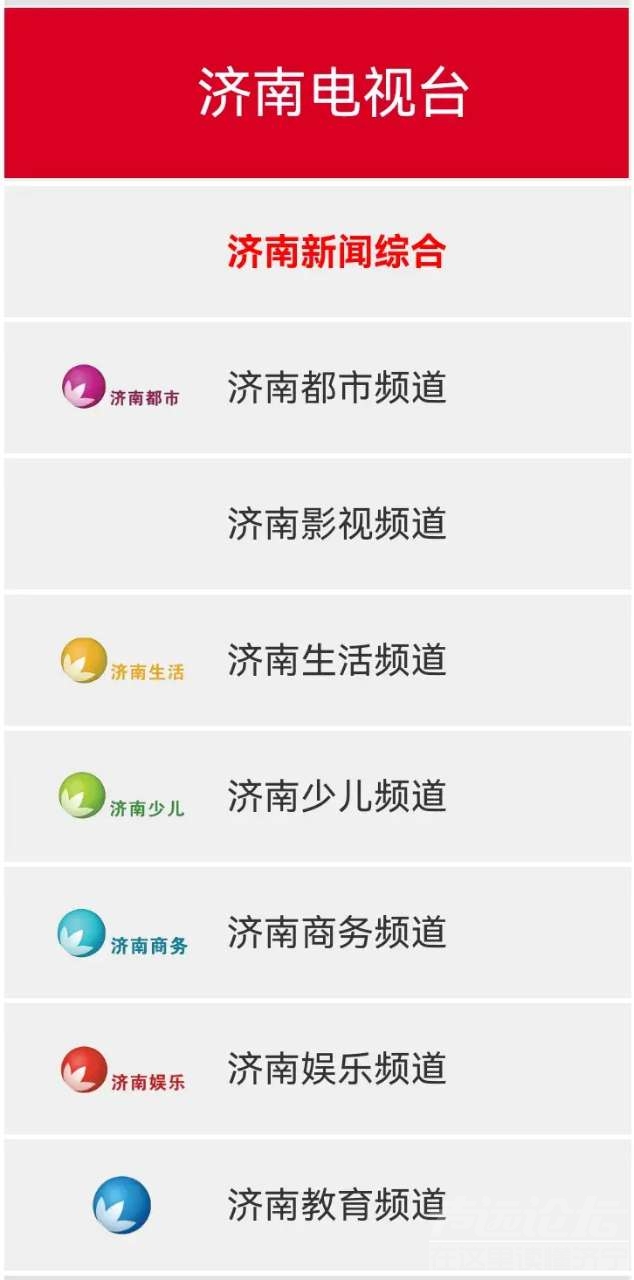
Task: Open 济南生活频道 channel
Action: pos(336,660)
